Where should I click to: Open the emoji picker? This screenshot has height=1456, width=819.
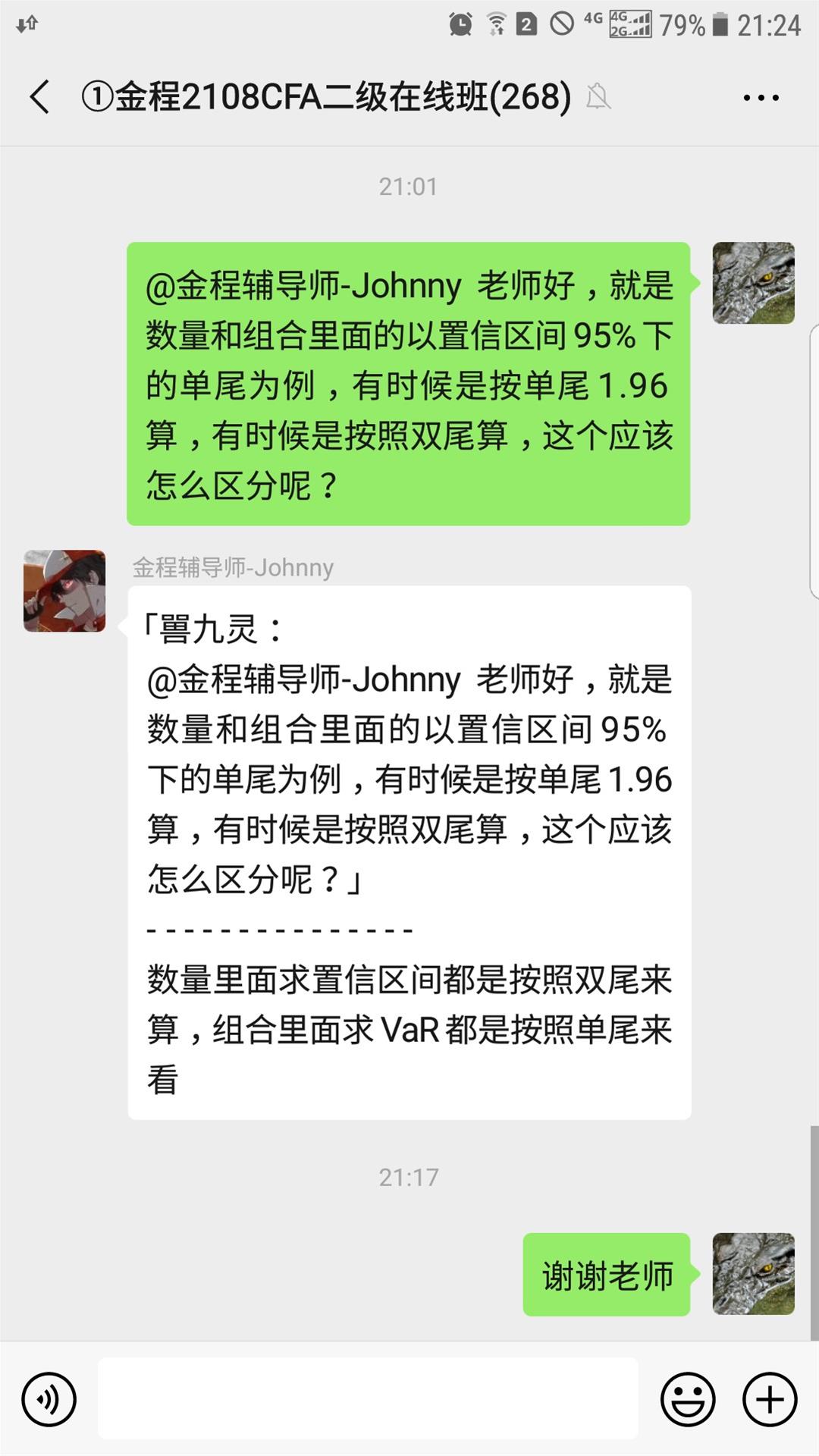688,1399
